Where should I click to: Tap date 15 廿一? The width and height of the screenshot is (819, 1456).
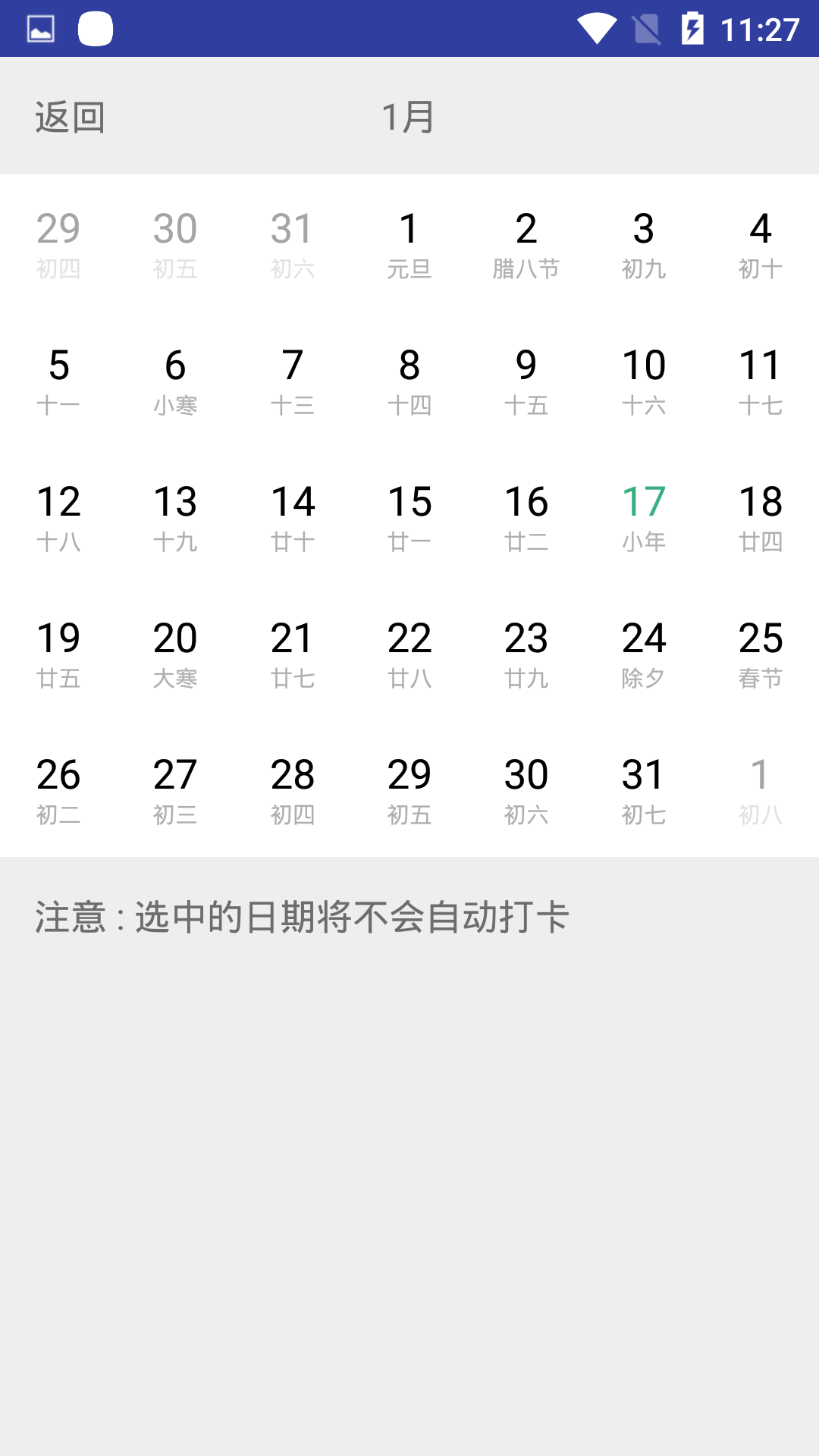(x=409, y=516)
